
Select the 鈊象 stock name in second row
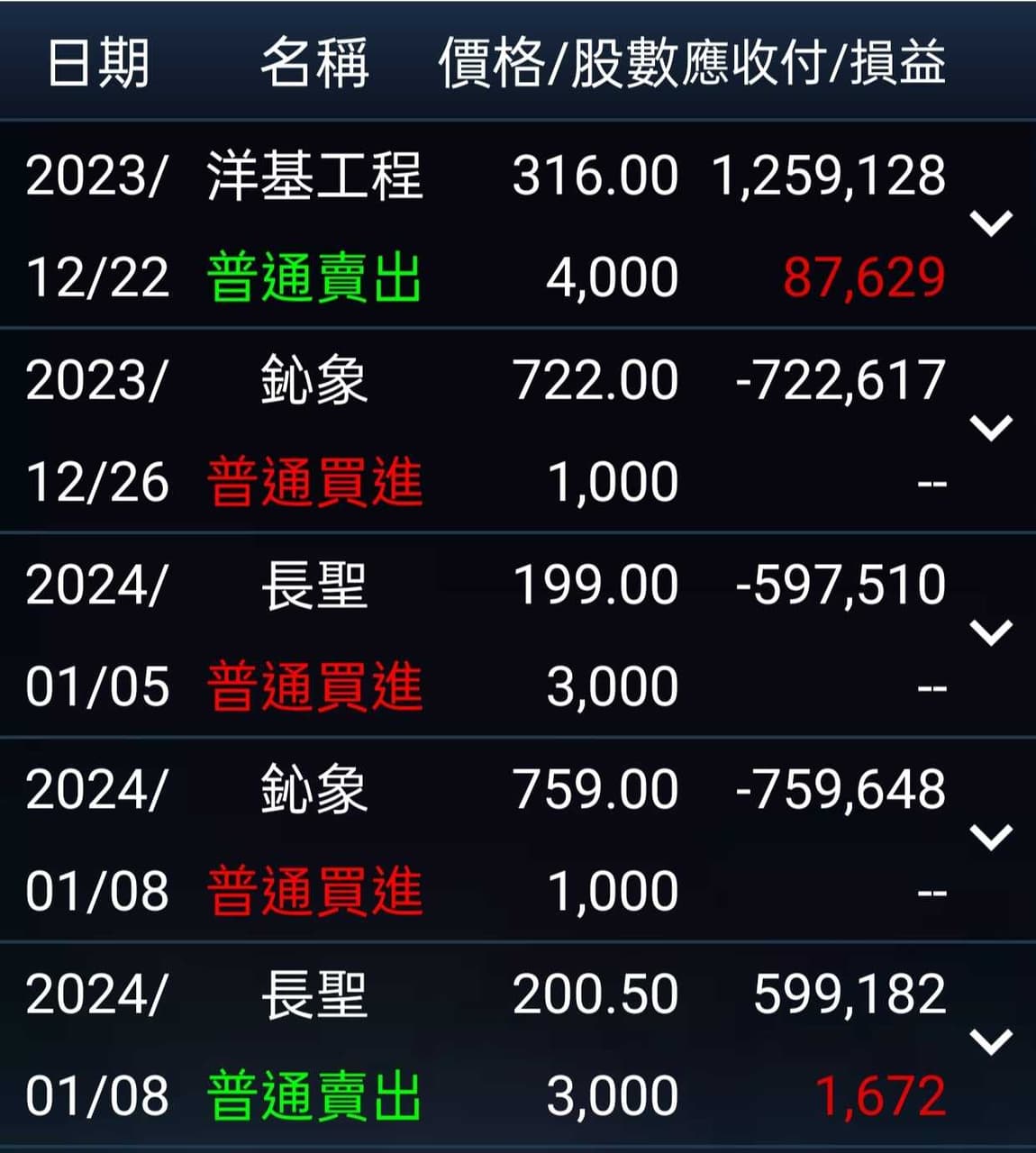pyautogui.click(x=314, y=379)
